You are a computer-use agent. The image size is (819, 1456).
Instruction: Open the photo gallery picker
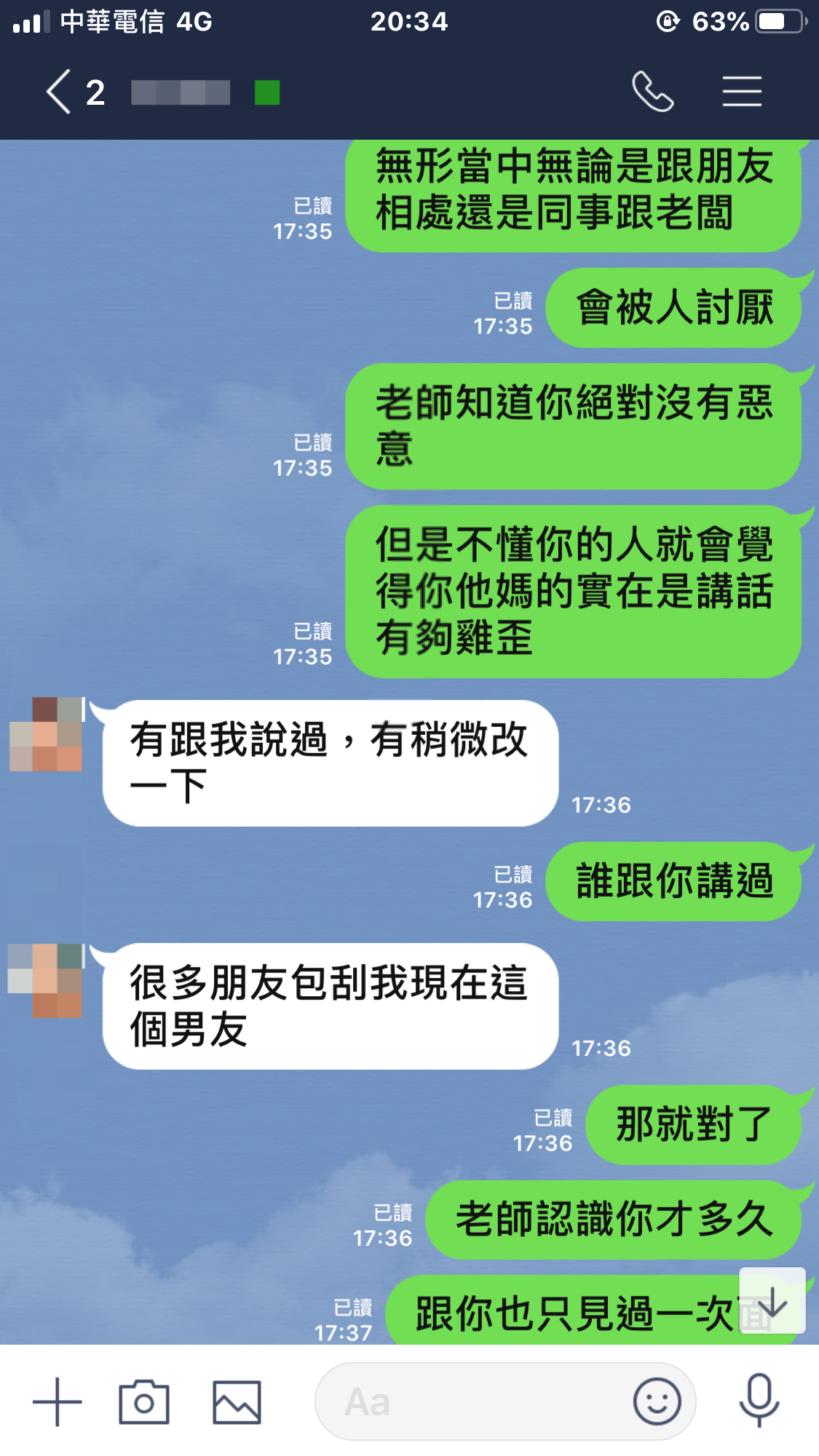237,1401
